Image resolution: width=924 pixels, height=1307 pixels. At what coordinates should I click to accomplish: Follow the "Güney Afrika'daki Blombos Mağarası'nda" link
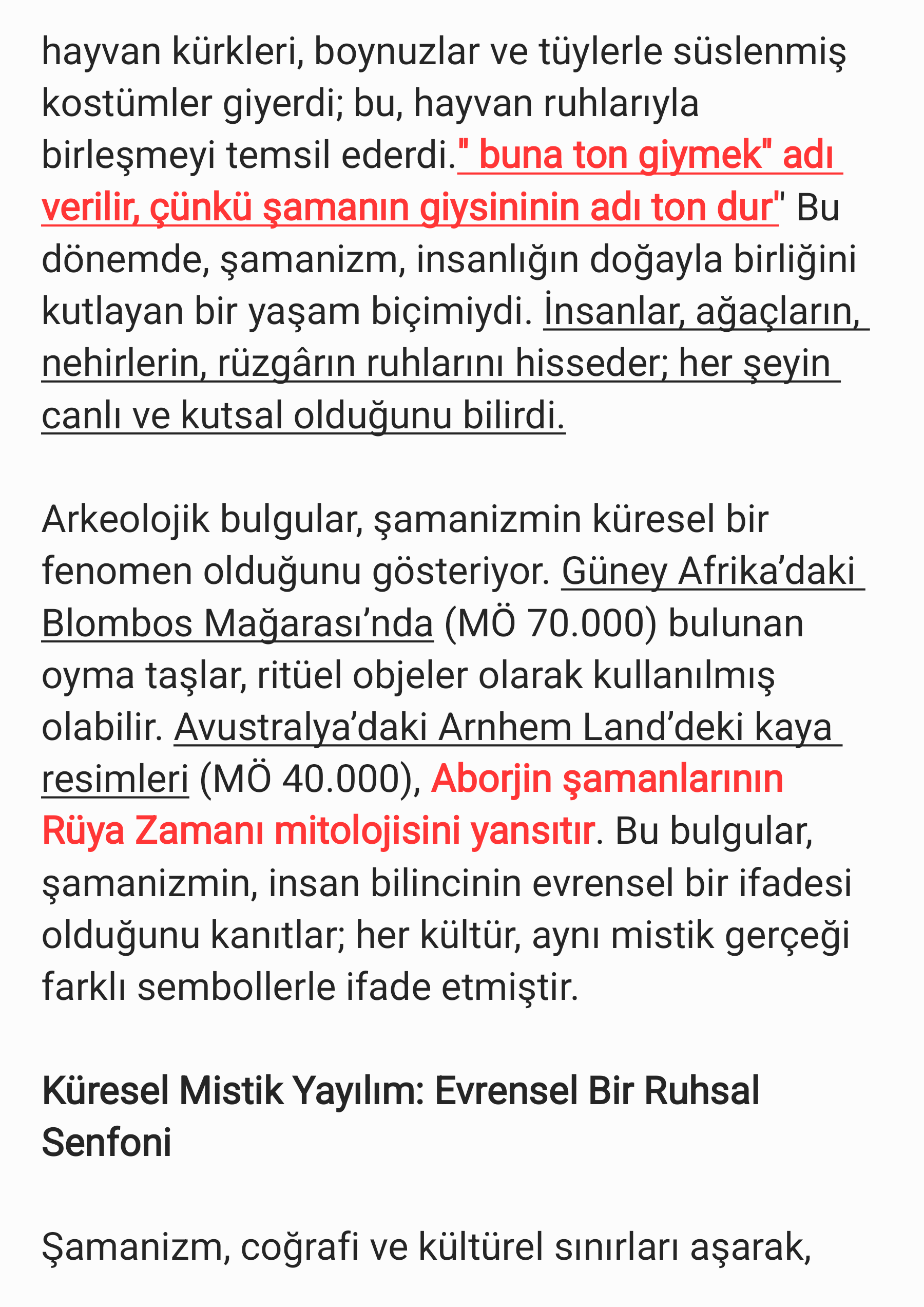pyautogui.click(x=713, y=571)
